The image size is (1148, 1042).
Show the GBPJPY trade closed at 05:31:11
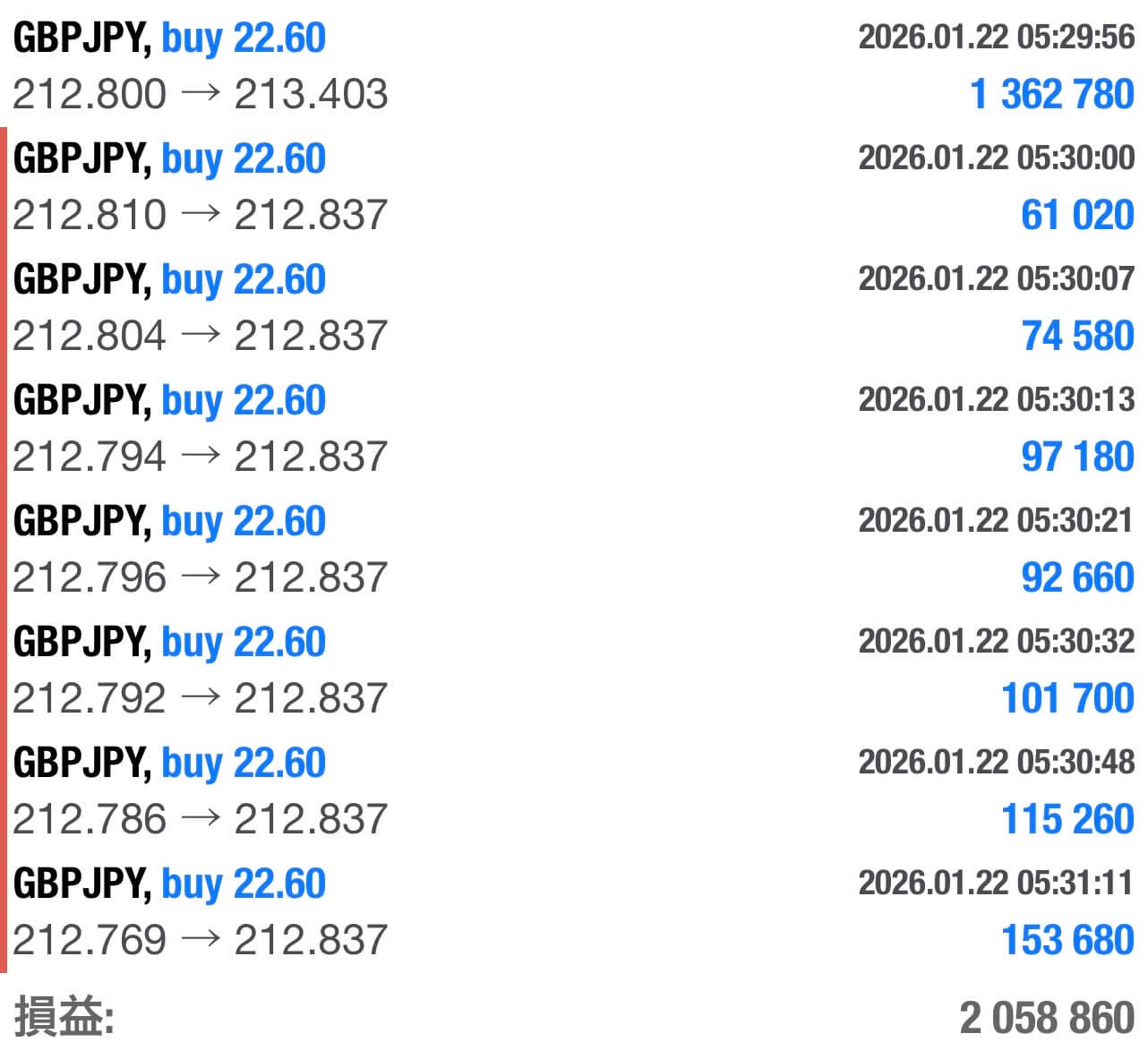click(x=573, y=911)
